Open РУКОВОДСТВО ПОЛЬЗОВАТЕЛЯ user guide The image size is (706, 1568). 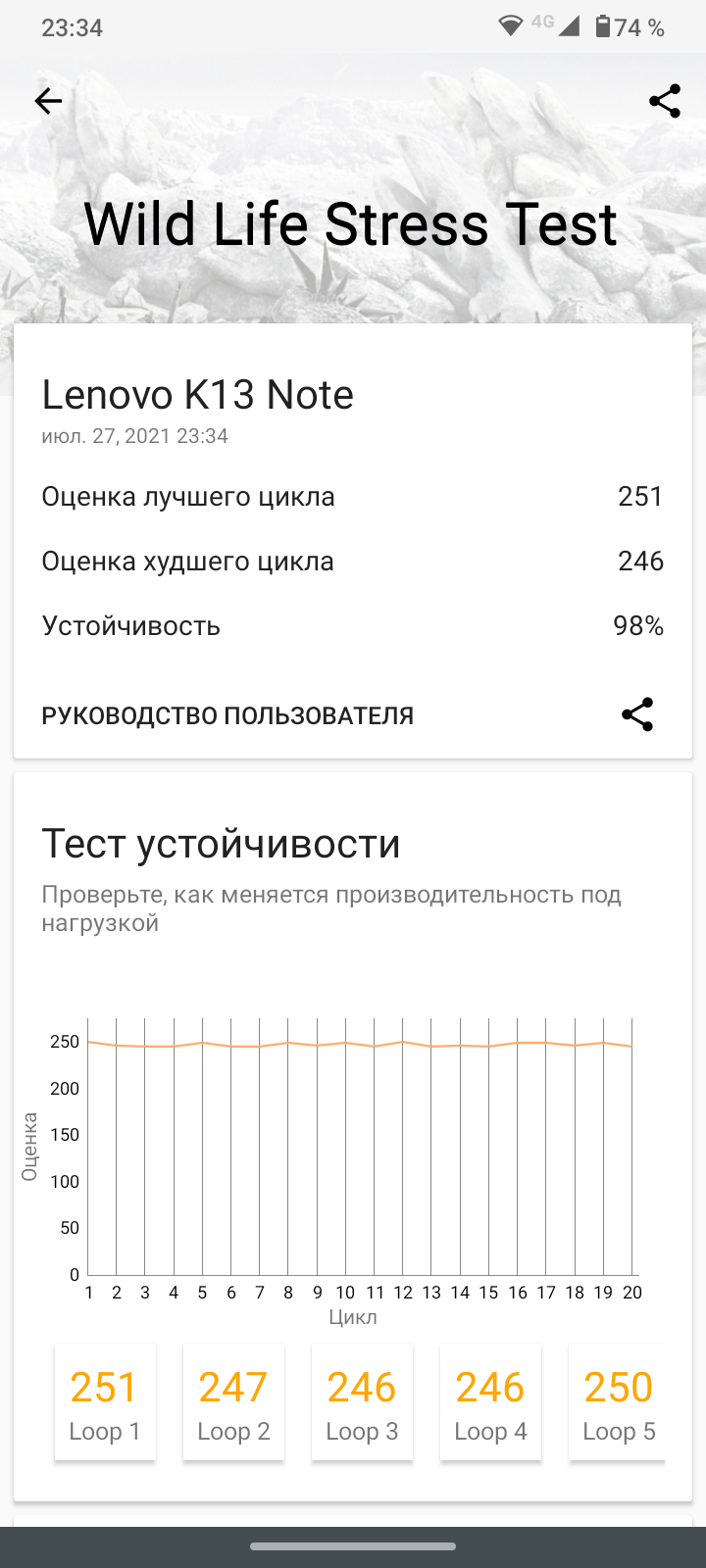227,715
